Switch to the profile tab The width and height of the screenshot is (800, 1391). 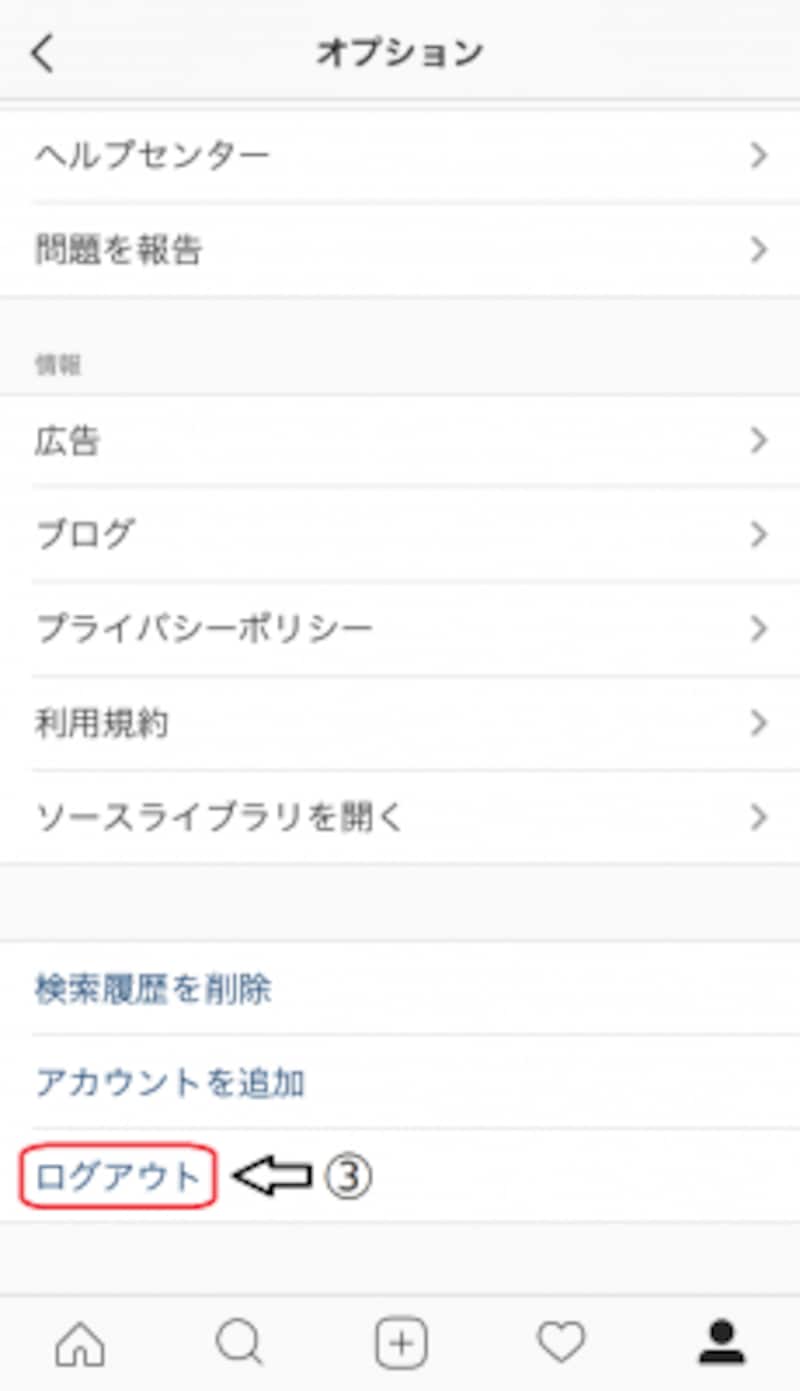pos(721,1343)
